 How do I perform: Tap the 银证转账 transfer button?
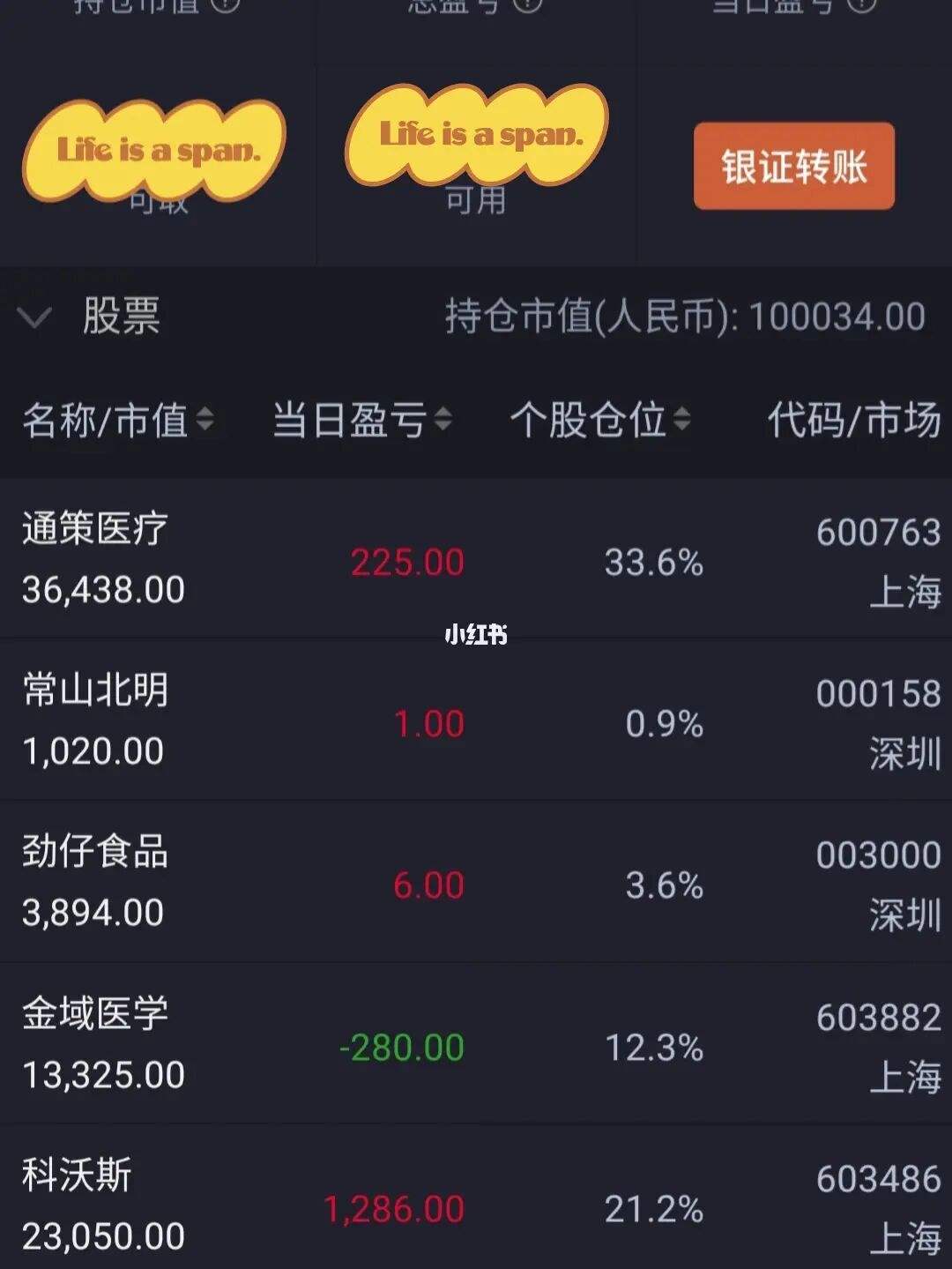tap(793, 168)
